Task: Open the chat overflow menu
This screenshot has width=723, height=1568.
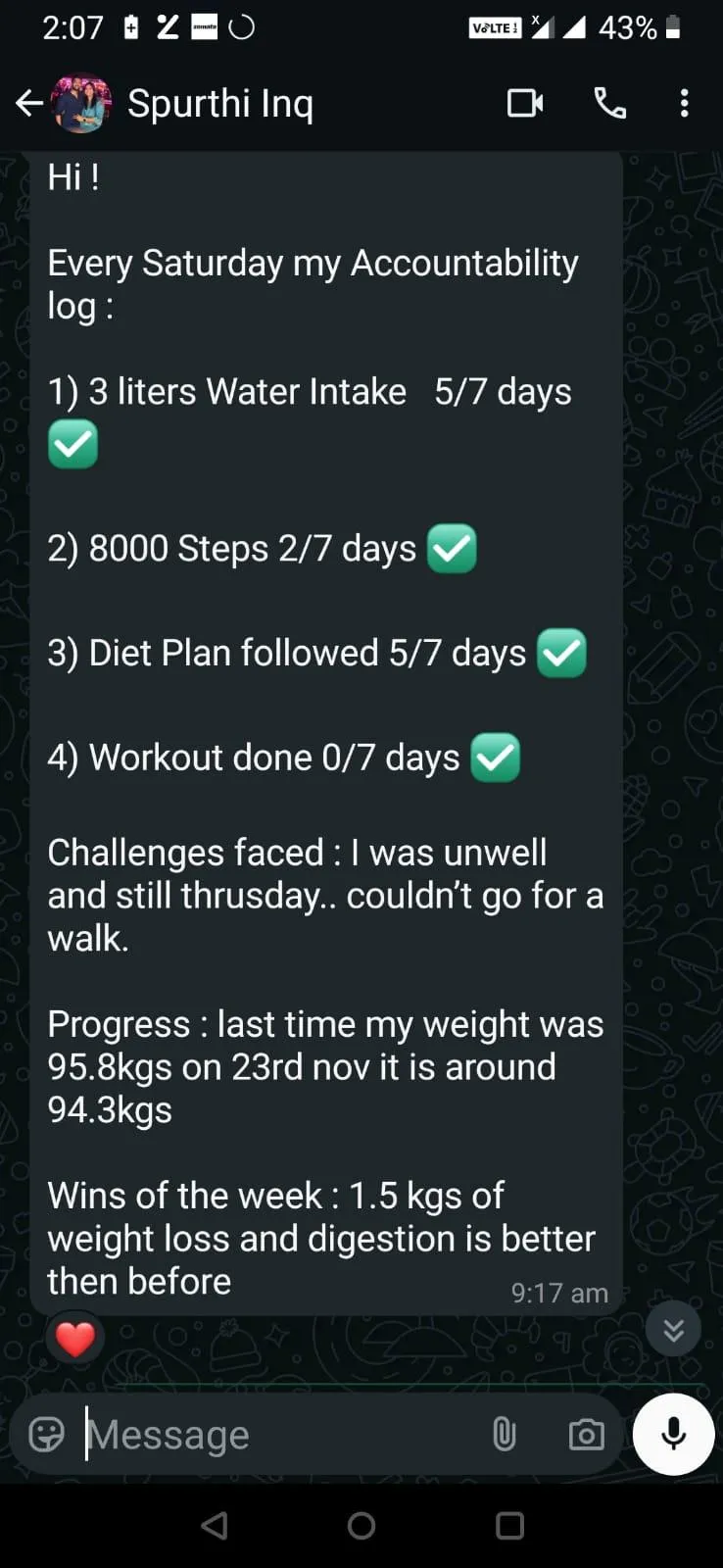Action: point(684,103)
